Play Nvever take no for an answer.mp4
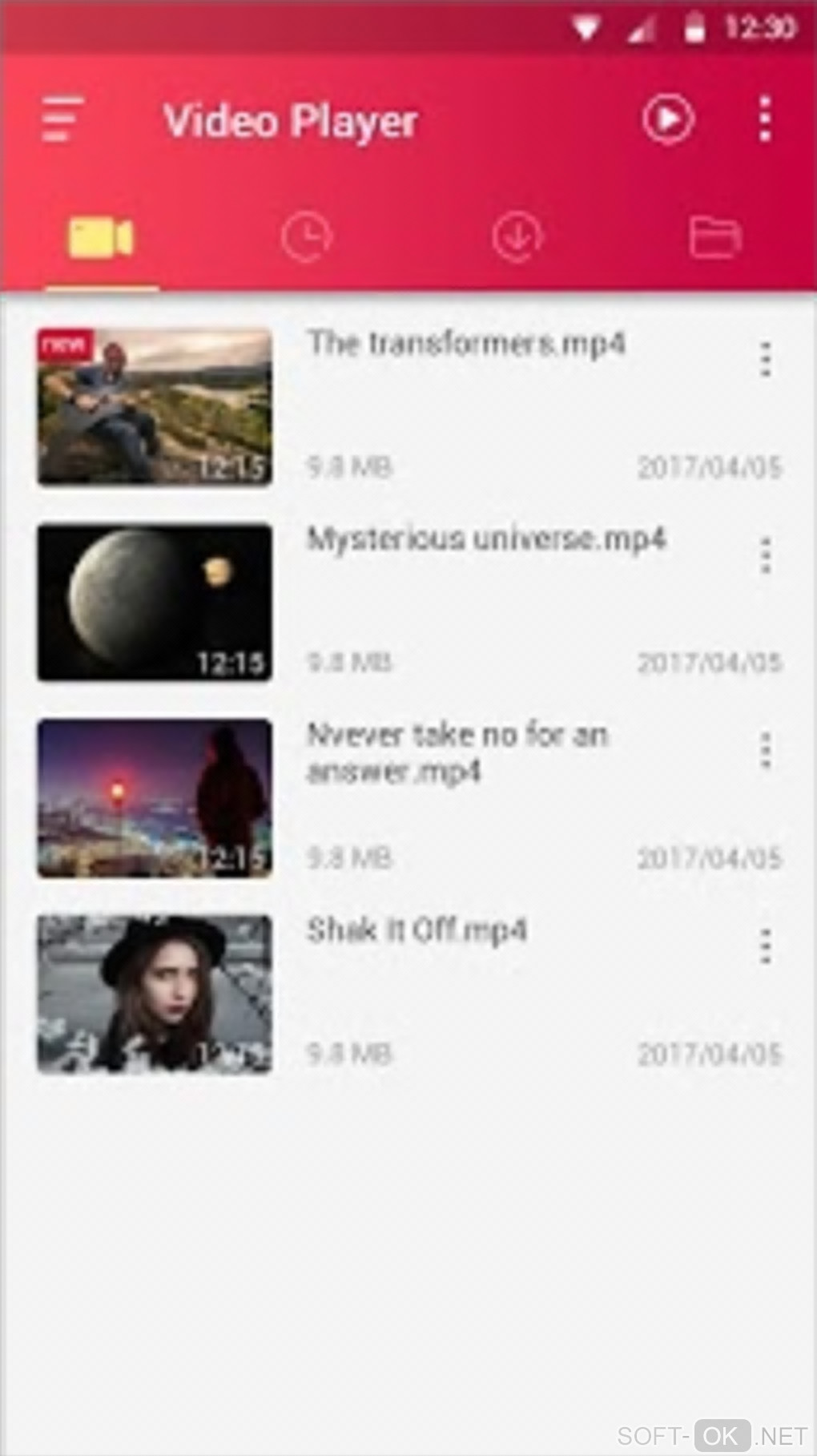817x1456 pixels. [x=155, y=798]
